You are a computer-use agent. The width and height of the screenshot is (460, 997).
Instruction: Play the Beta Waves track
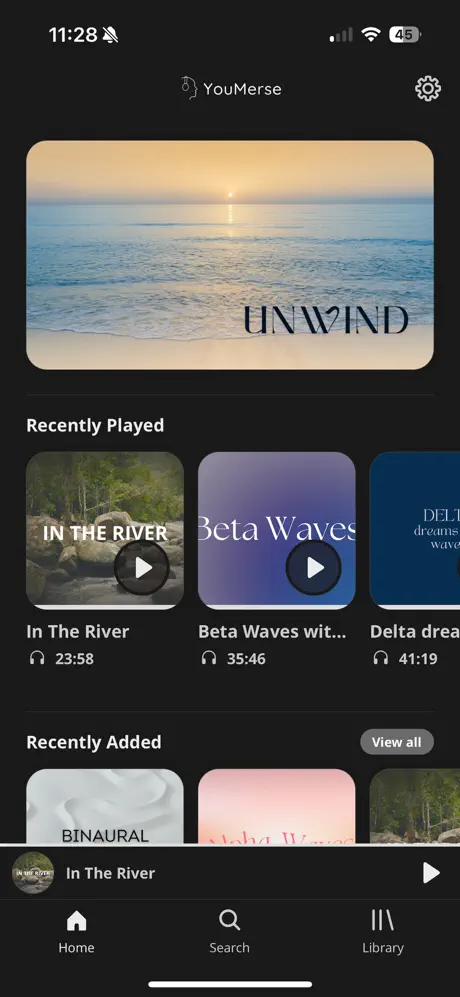314,567
